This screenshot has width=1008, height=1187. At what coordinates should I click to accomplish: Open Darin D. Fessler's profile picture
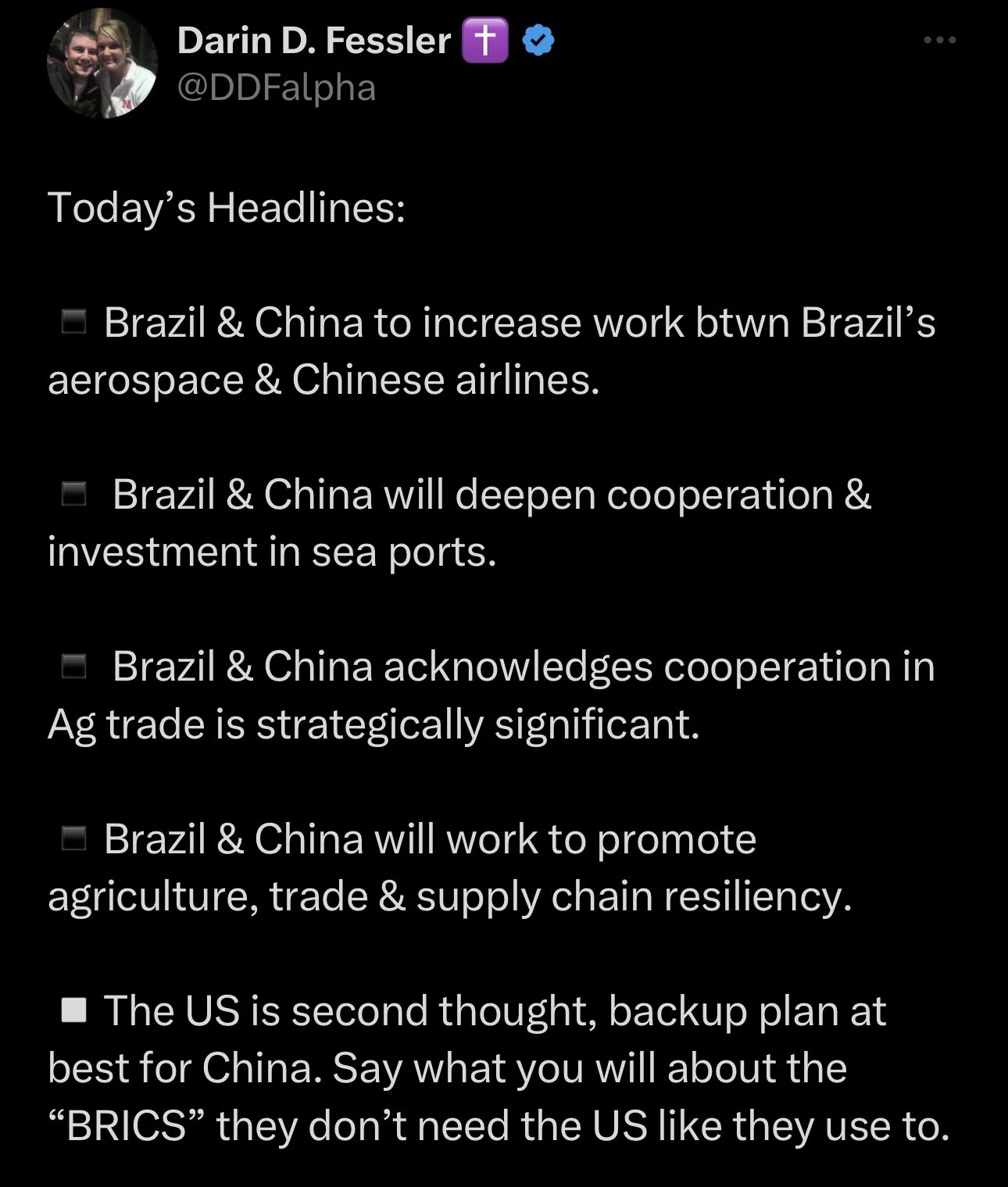tap(102, 63)
